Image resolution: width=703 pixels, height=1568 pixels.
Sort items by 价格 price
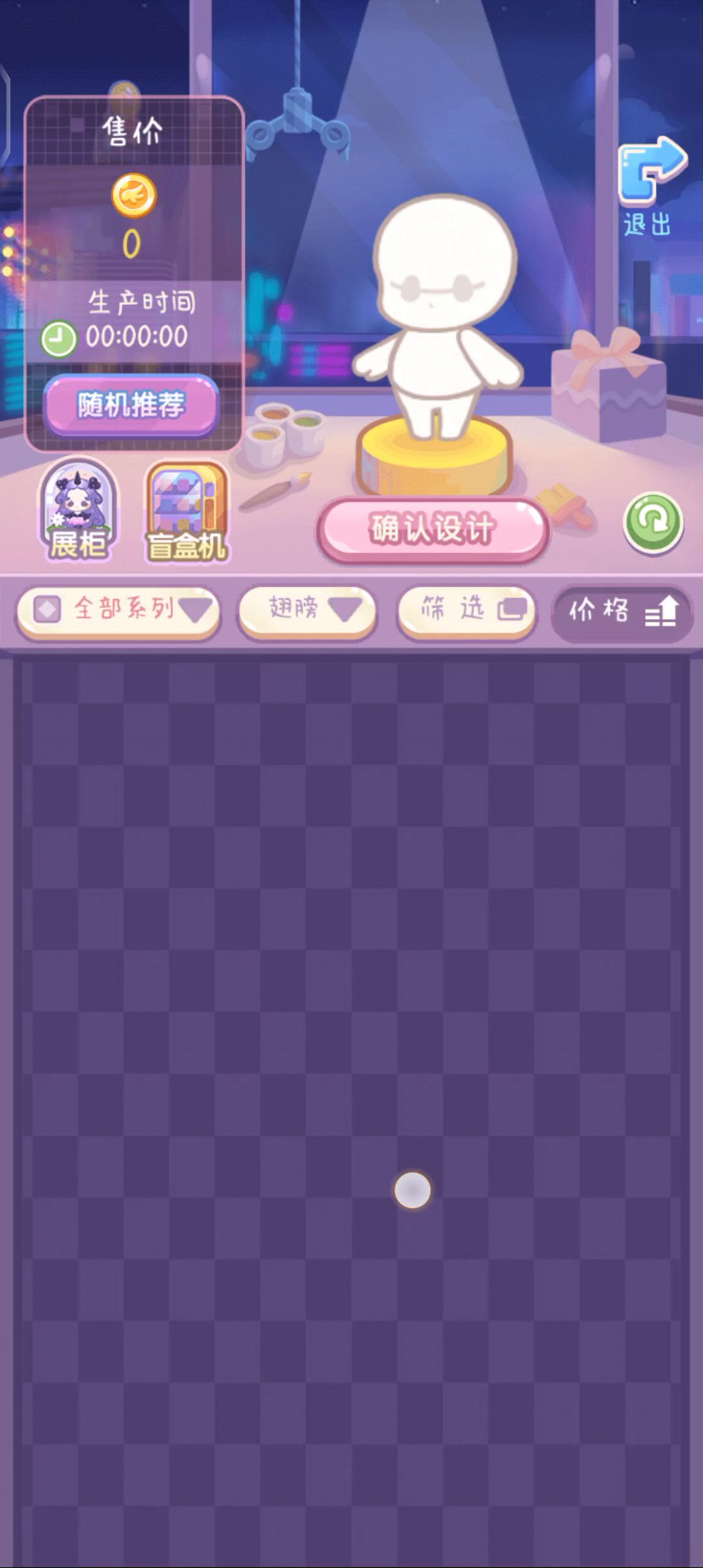pos(622,611)
